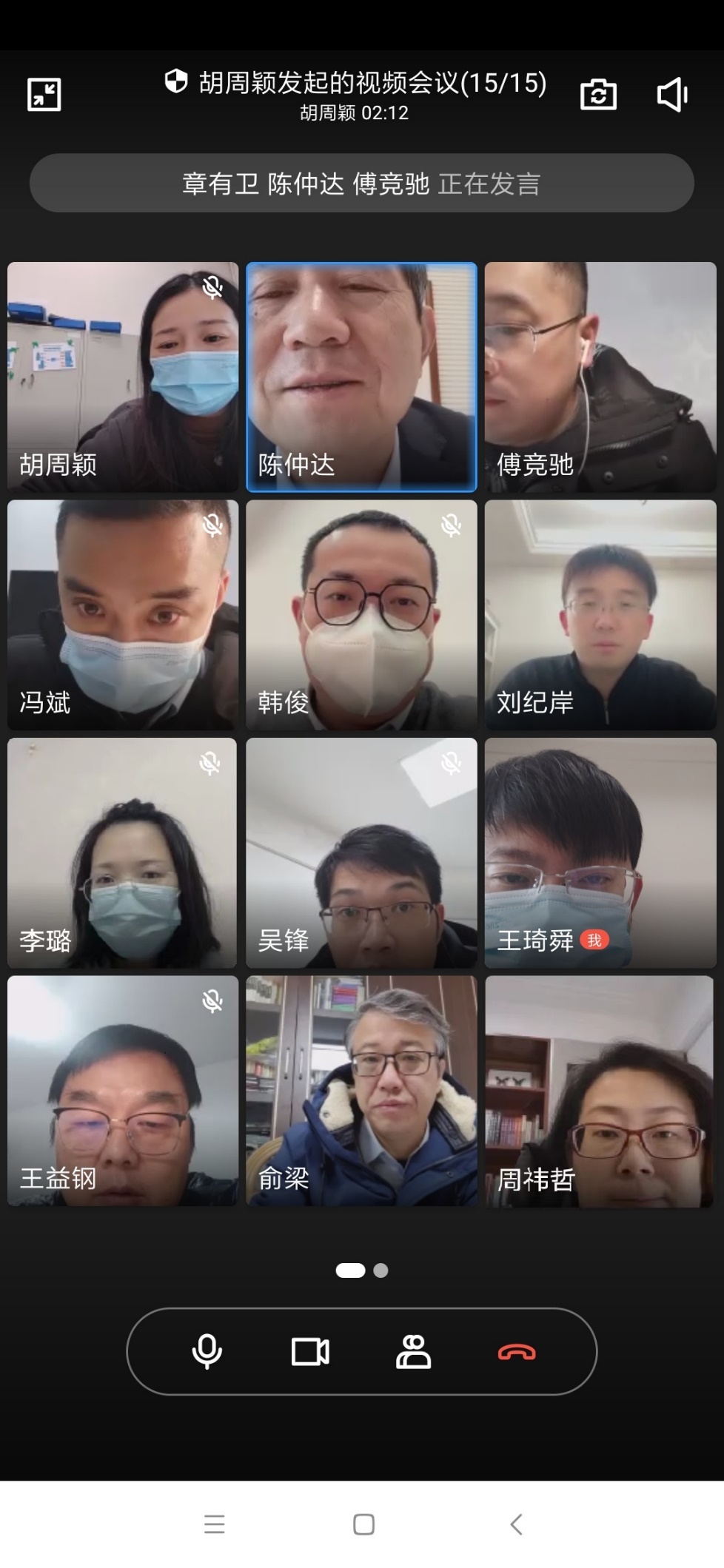The height and width of the screenshot is (1568, 724).
Task: Tap the system back button
Action: click(516, 1524)
